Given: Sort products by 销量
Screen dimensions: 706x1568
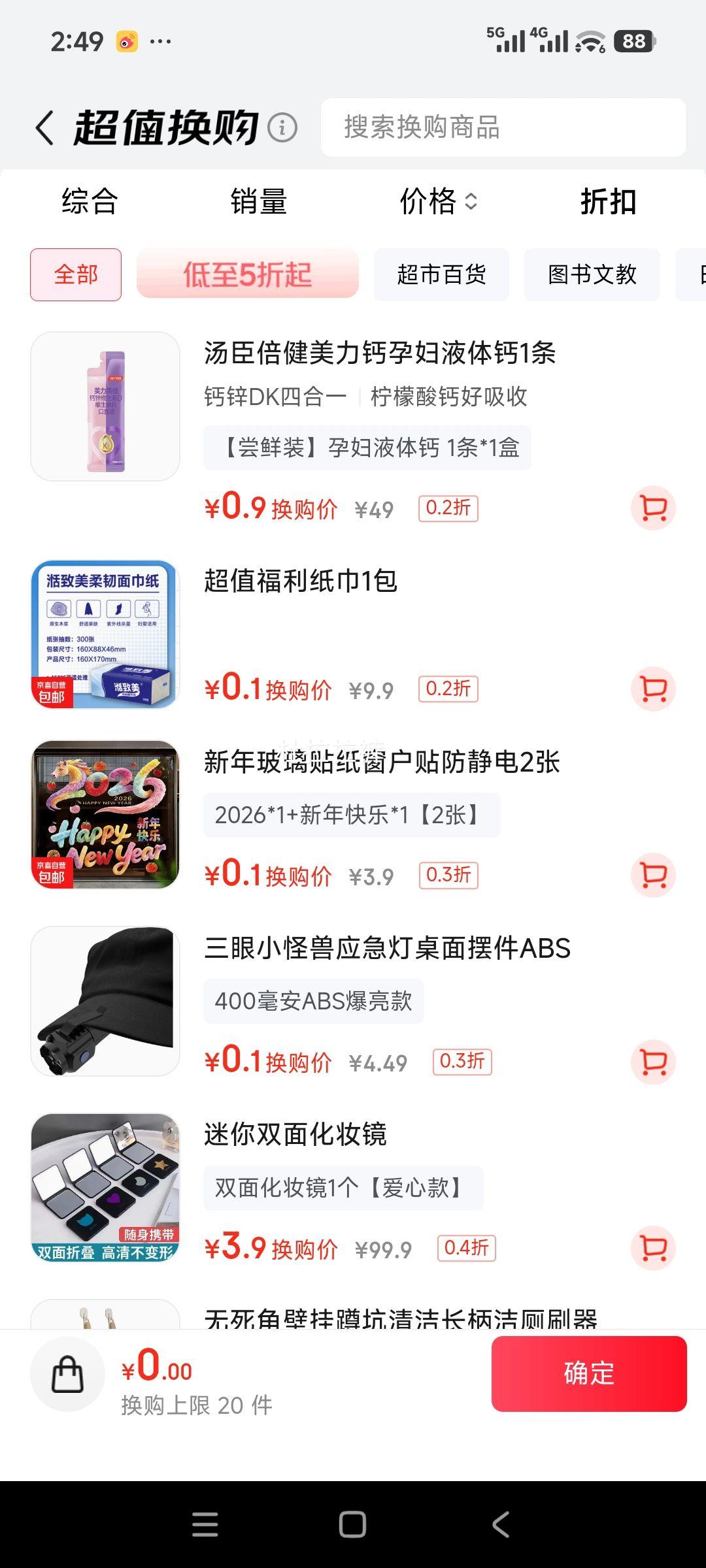Looking at the screenshot, I should pos(259,201).
